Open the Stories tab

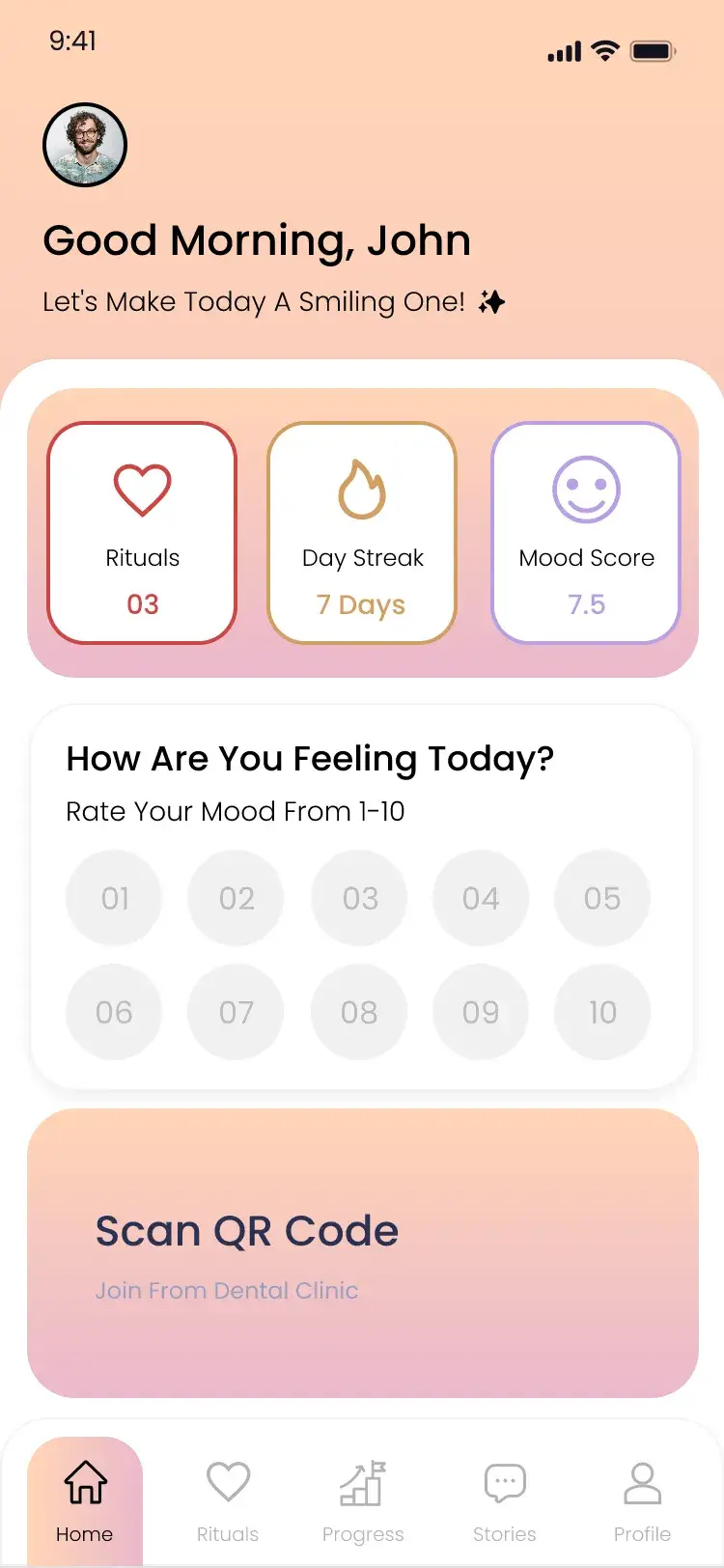click(x=504, y=1501)
